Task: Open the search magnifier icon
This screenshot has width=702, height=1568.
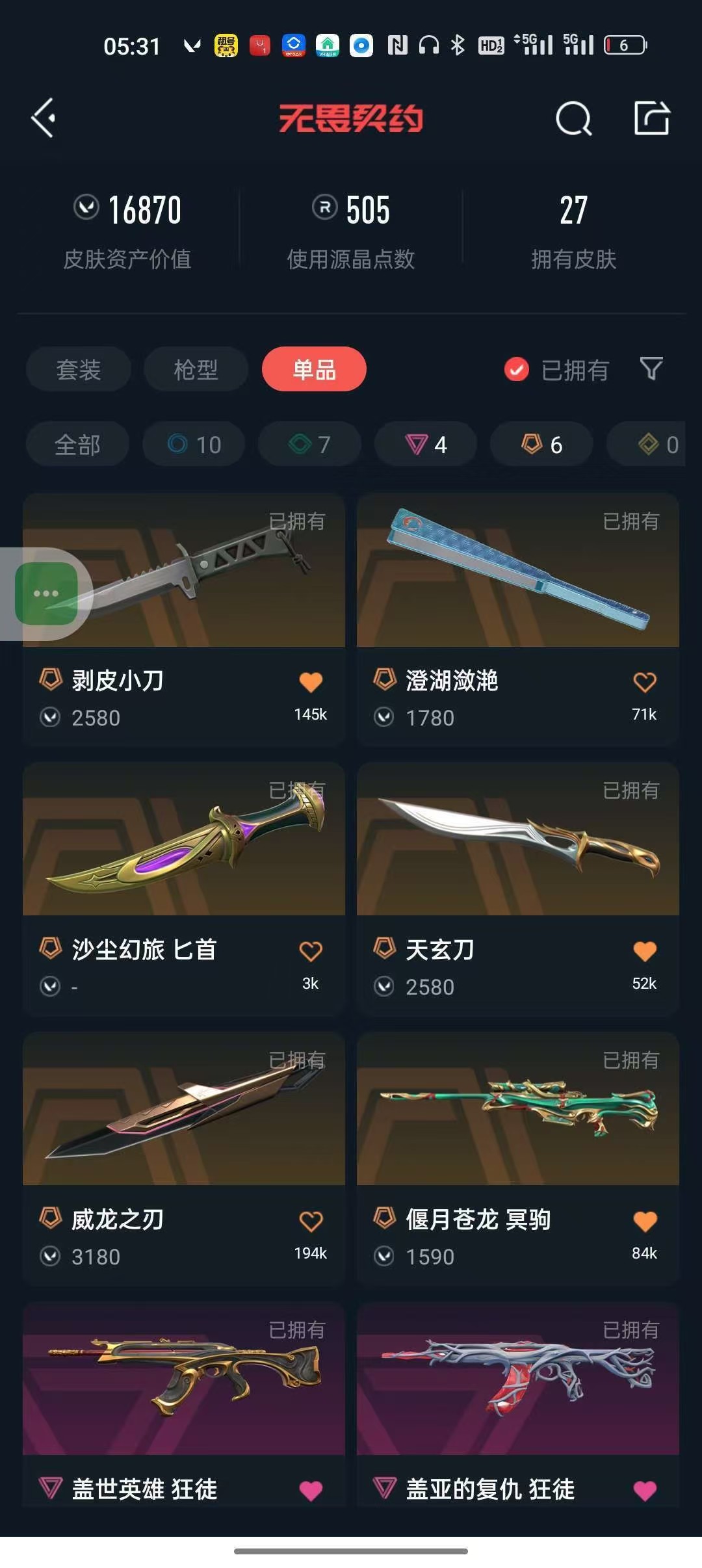Action: [x=574, y=118]
